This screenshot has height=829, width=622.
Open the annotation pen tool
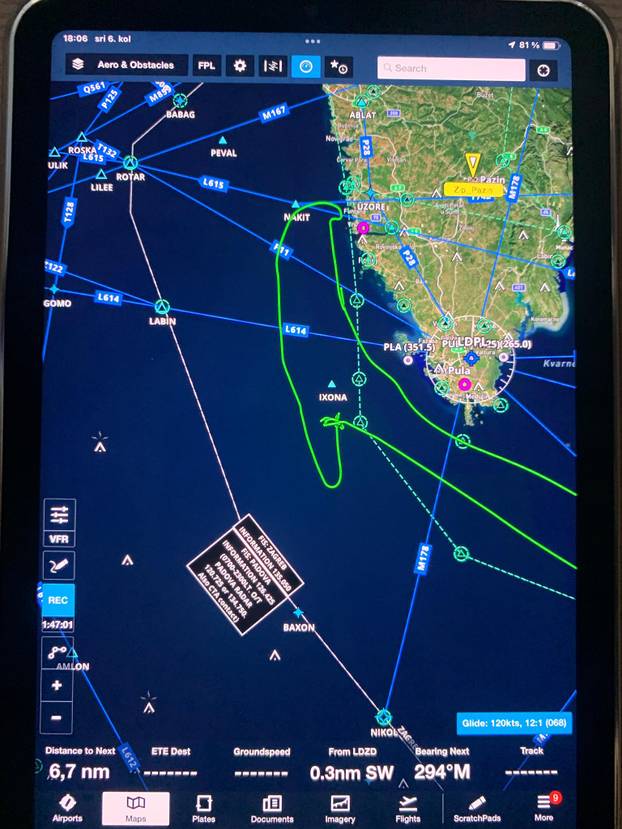click(59, 566)
